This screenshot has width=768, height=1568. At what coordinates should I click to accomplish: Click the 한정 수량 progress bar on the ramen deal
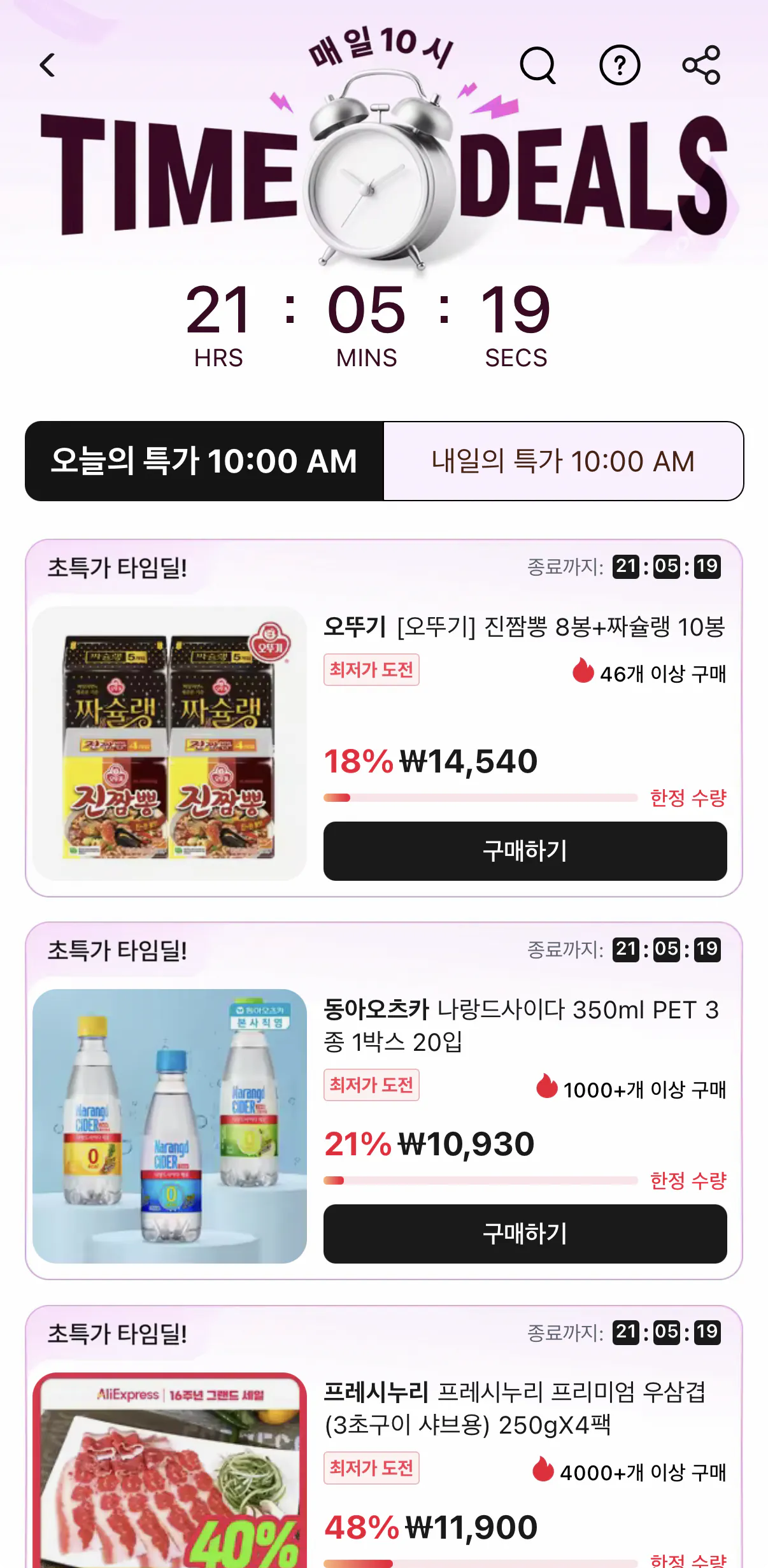click(480, 796)
